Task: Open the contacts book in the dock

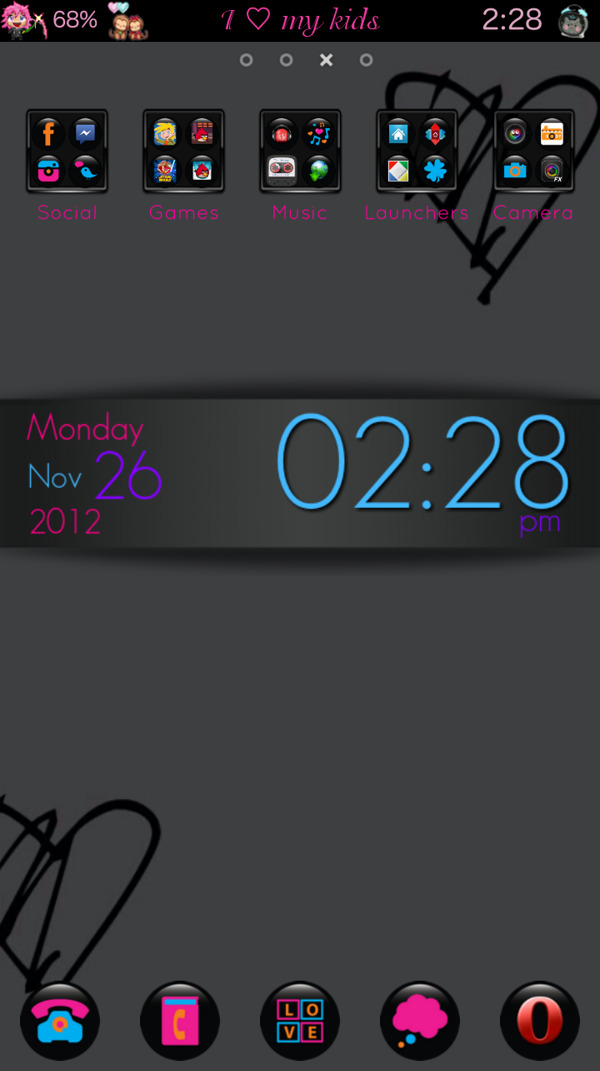Action: tap(180, 1021)
